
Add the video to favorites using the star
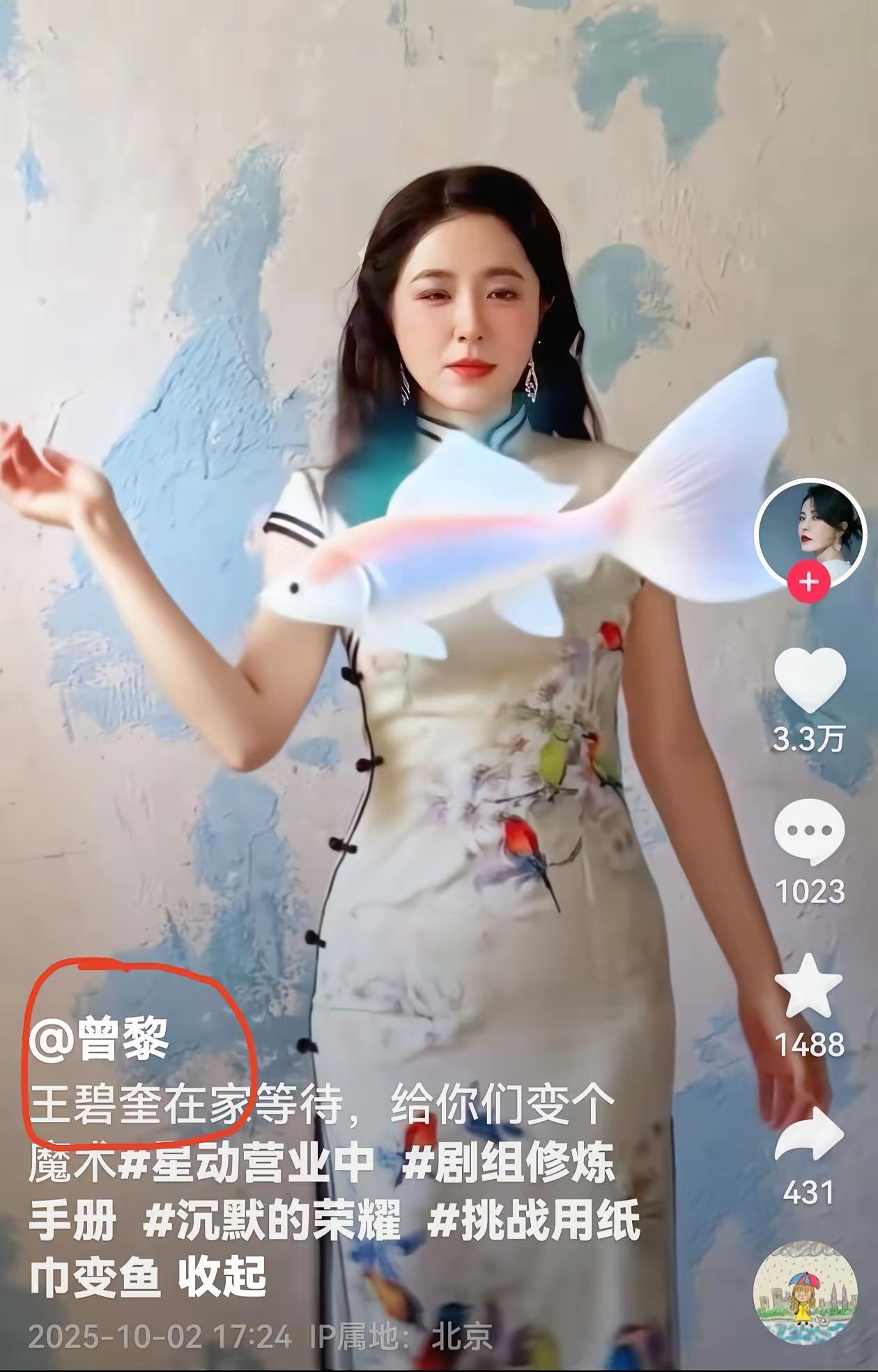(809, 986)
